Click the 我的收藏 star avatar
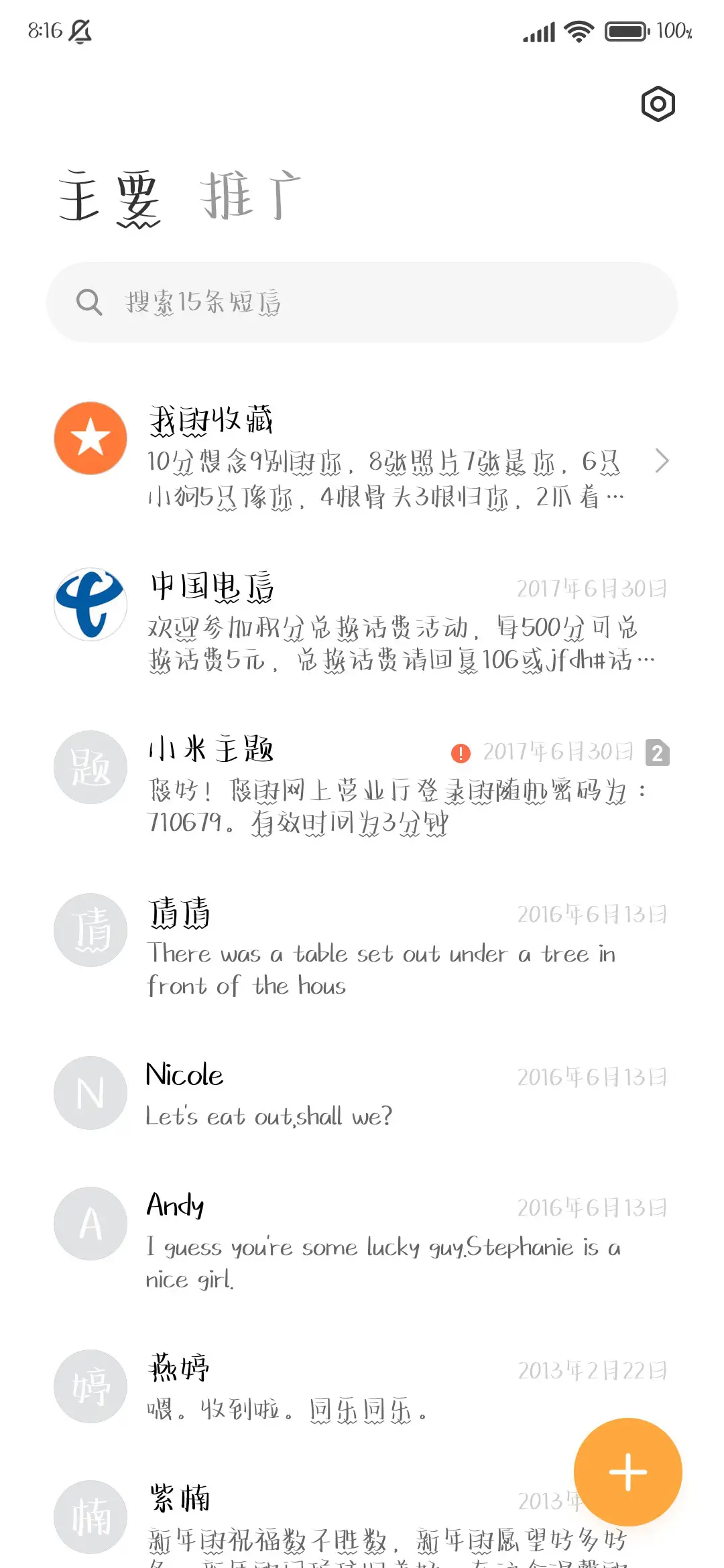 90,438
